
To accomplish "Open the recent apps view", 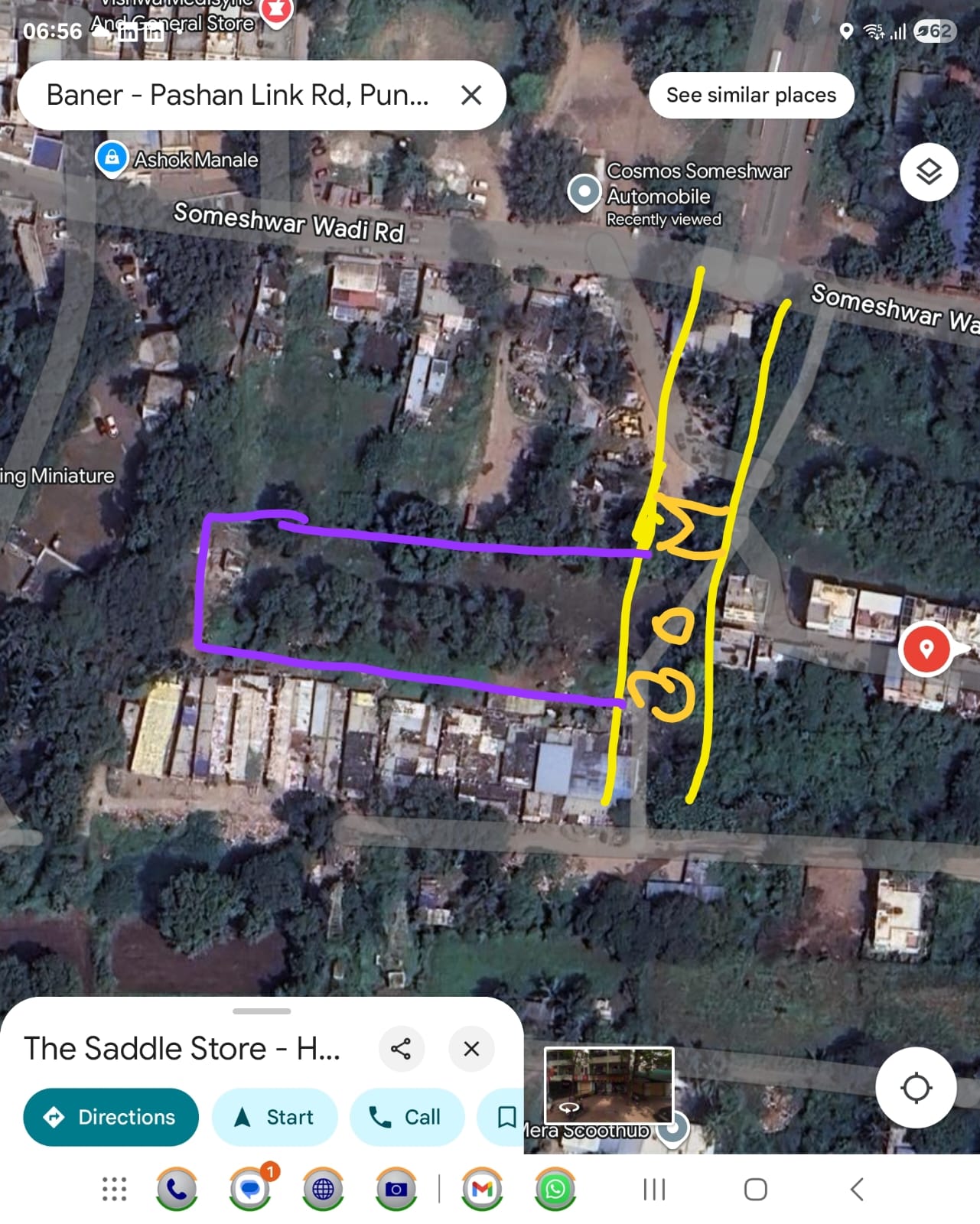I will tap(654, 1189).
